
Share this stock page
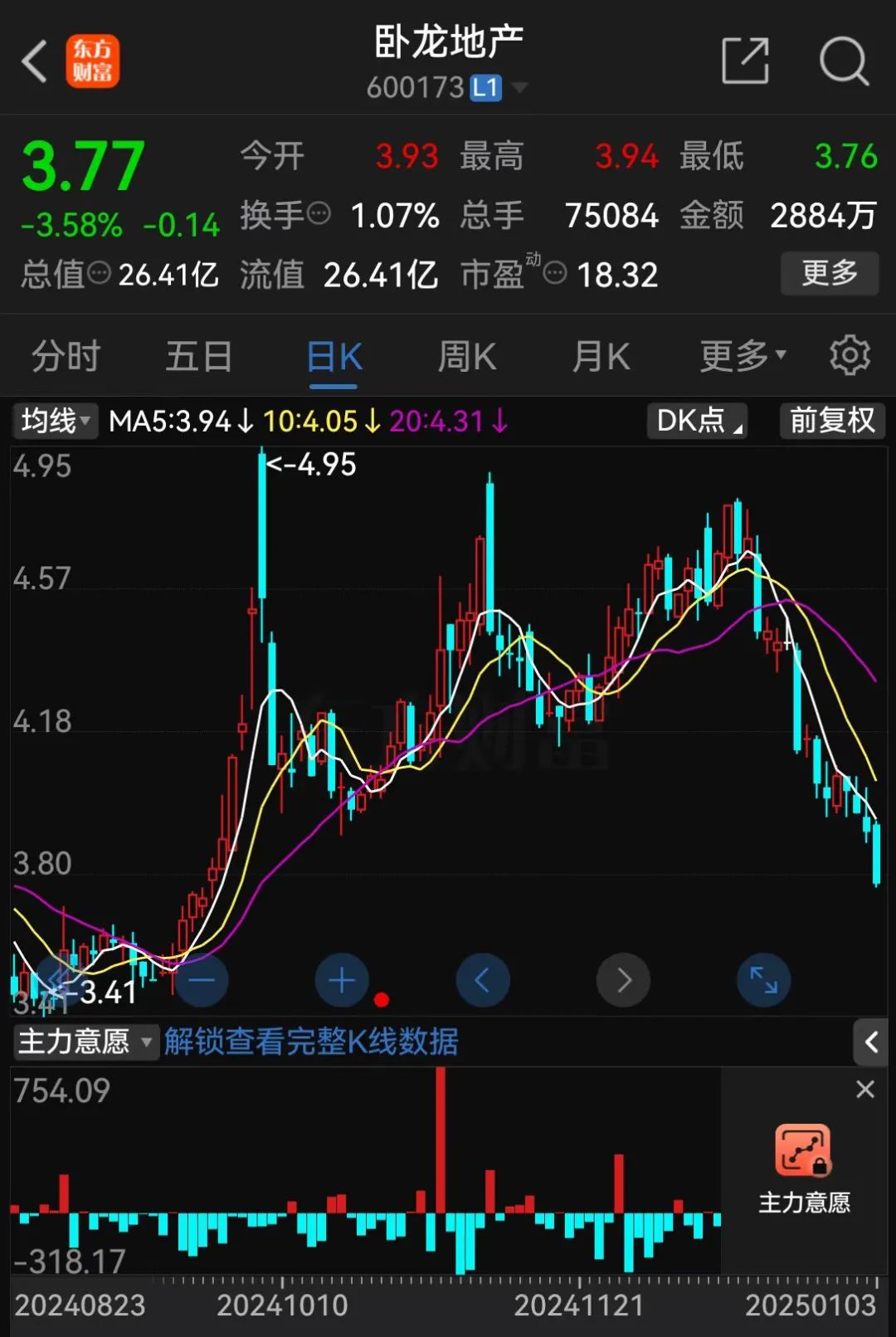coord(745,61)
